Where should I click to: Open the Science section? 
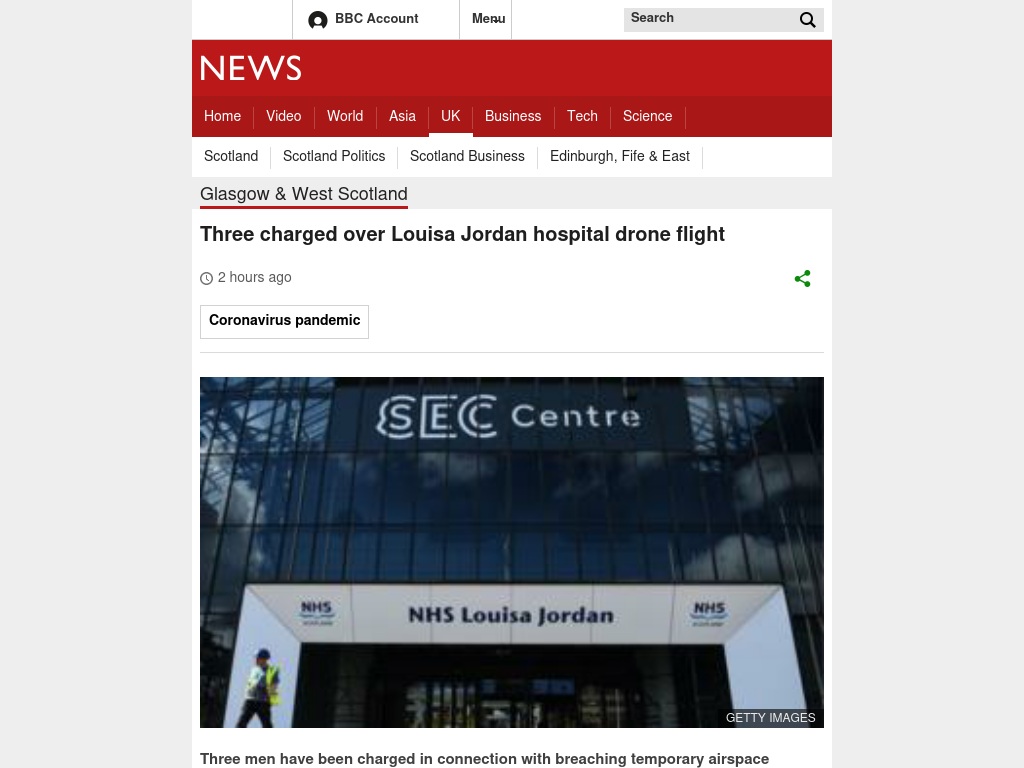647,117
